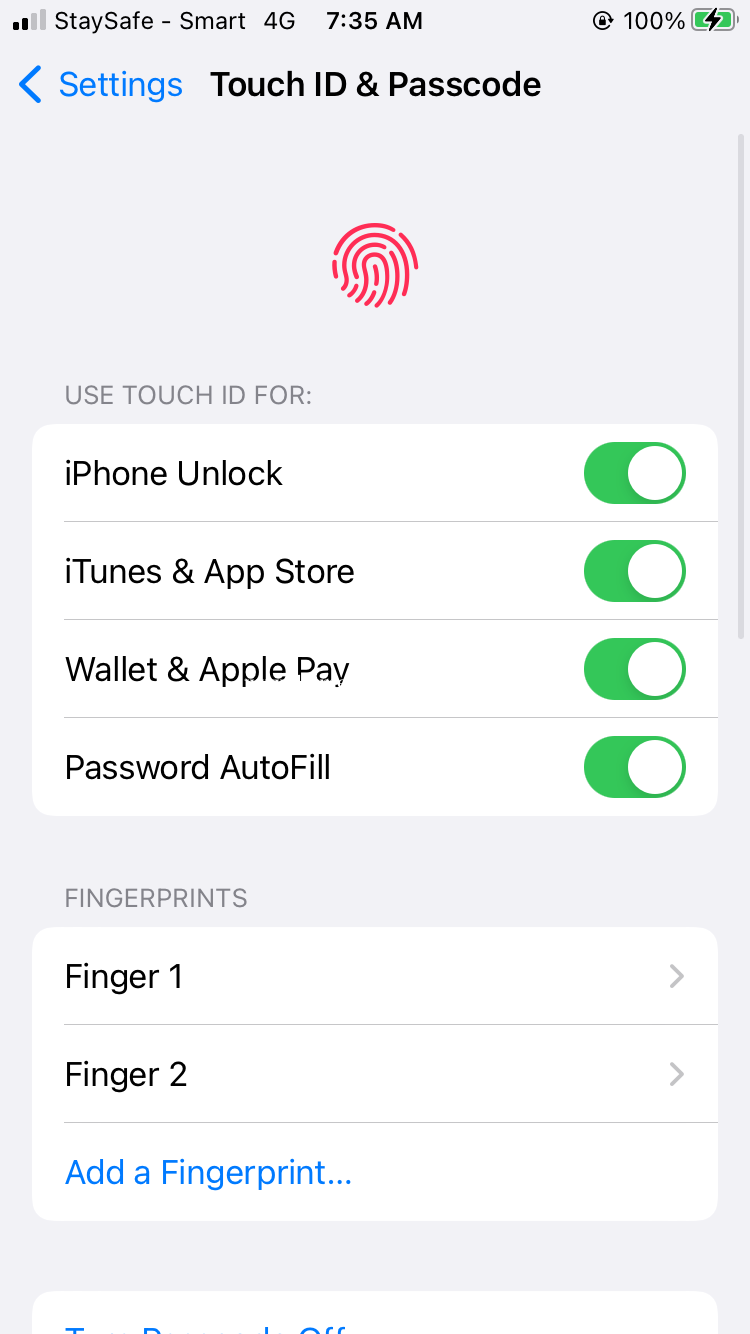Open Finger 1 details

375,976
